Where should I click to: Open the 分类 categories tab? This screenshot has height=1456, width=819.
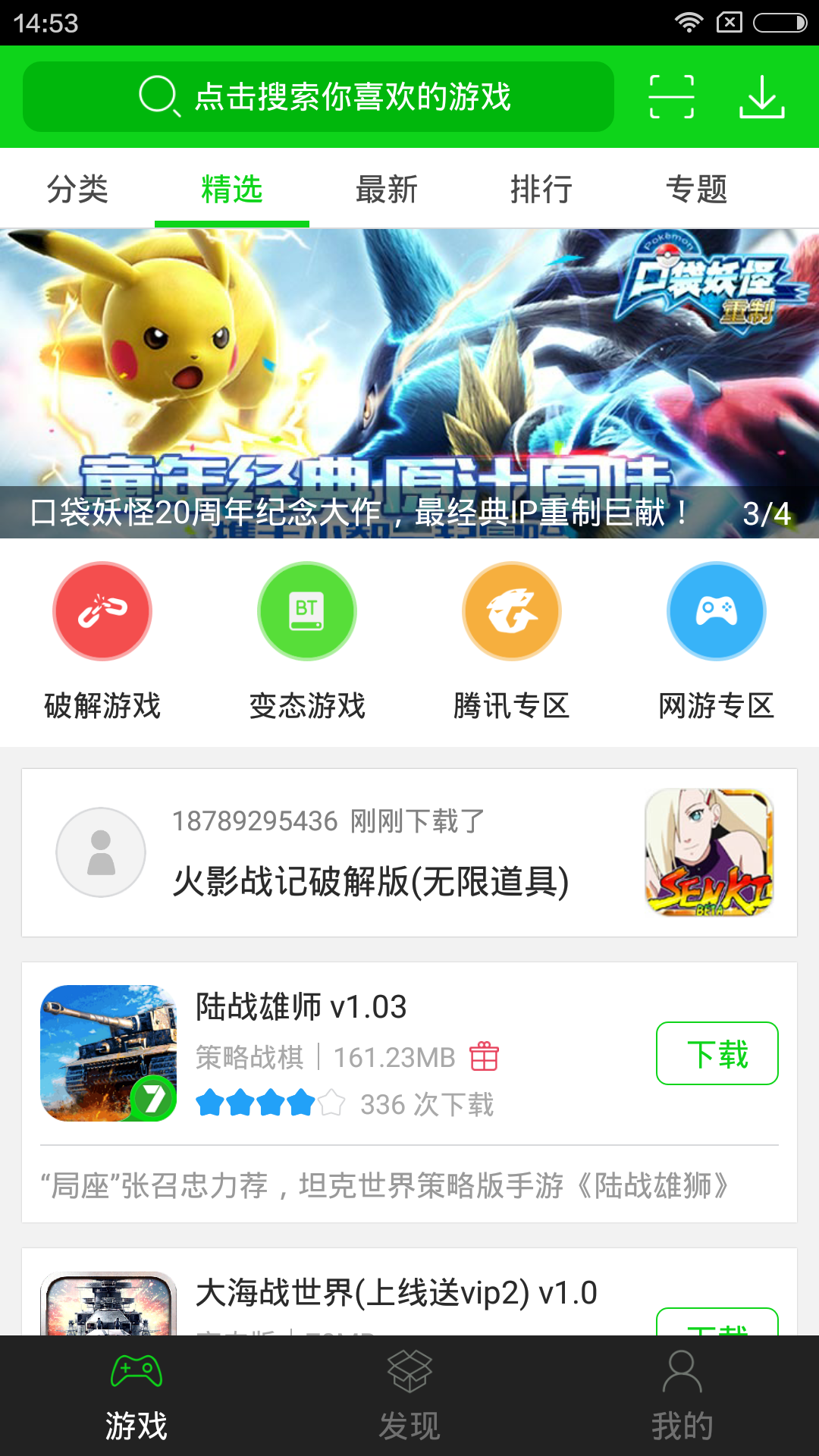click(77, 190)
